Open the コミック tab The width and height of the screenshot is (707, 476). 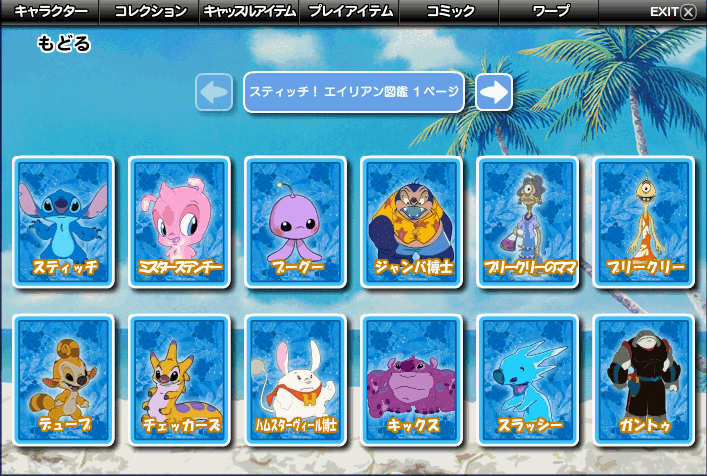pos(449,12)
